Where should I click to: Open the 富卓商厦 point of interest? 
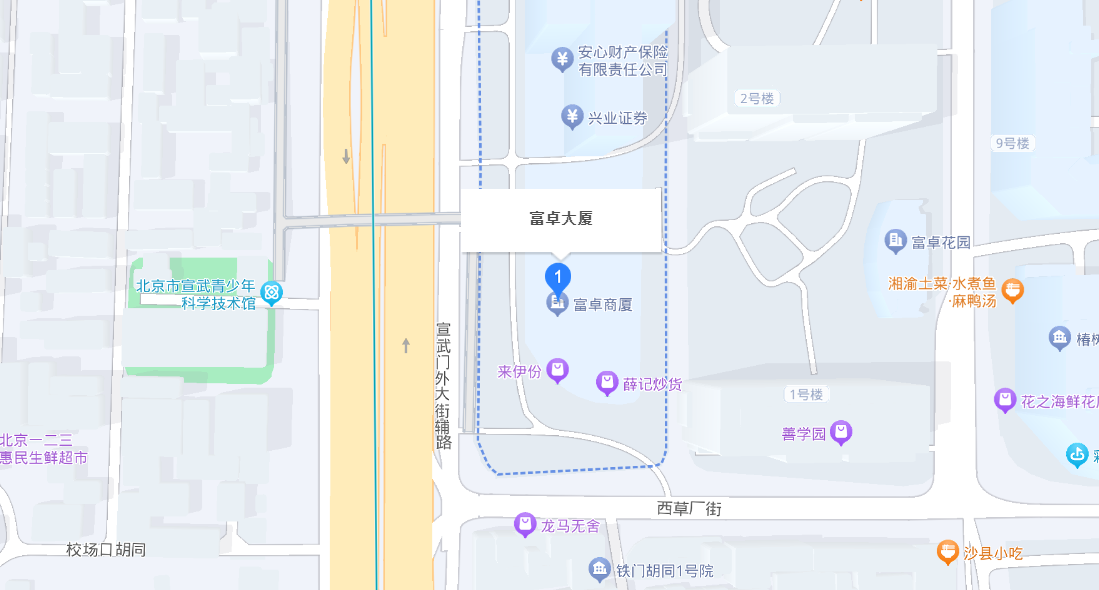click(558, 303)
